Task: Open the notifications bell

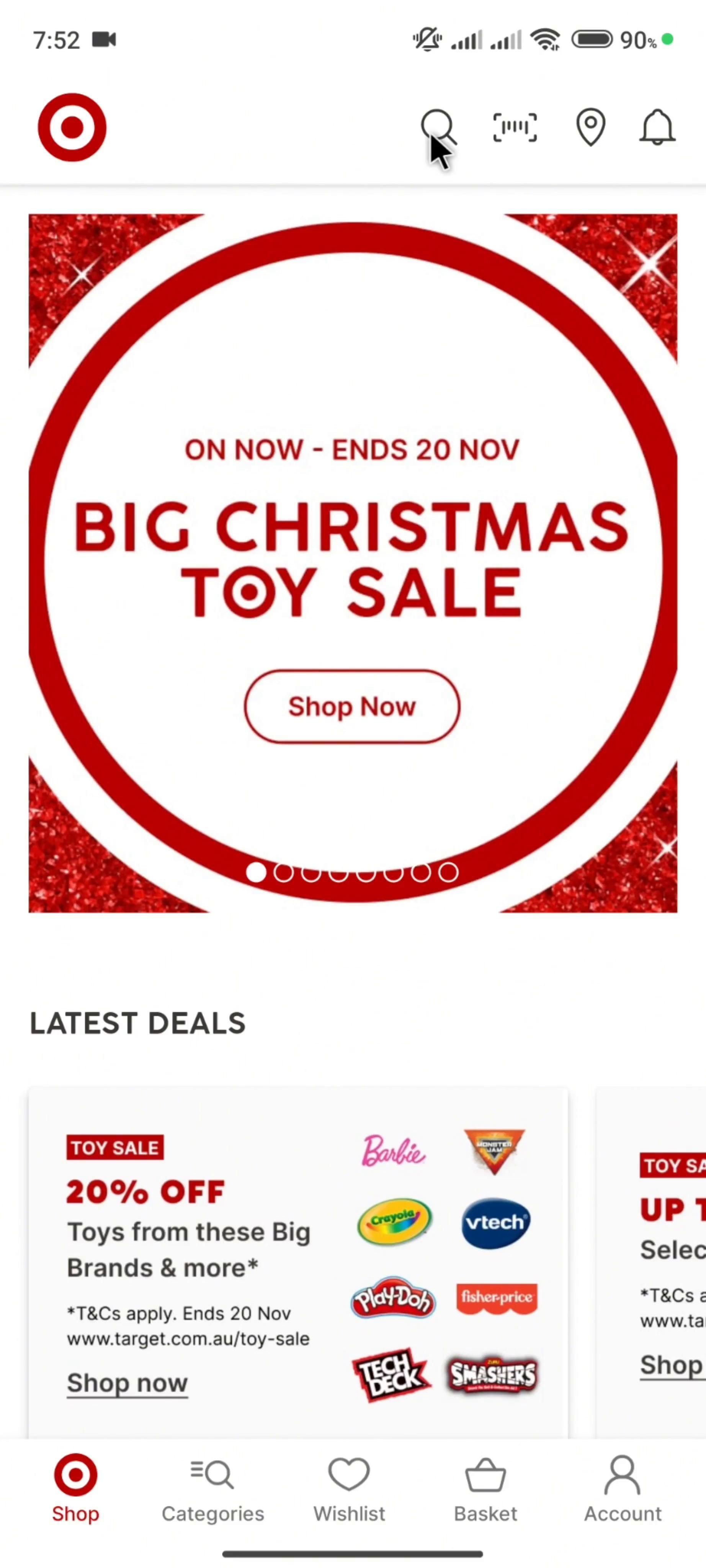Action: pos(657,127)
